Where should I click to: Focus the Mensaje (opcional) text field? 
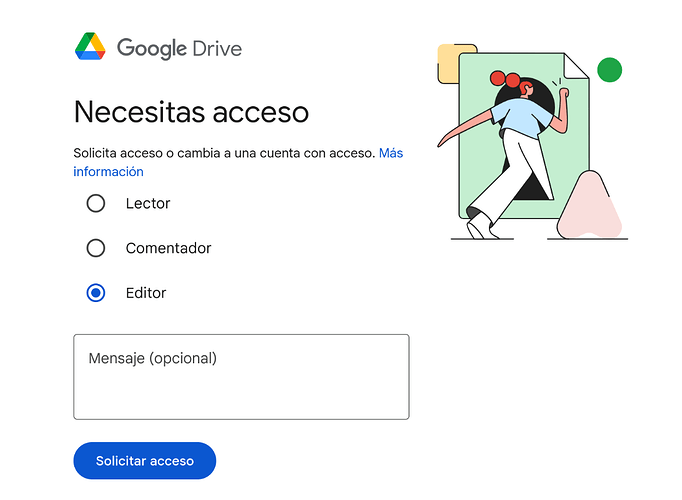pos(241,377)
